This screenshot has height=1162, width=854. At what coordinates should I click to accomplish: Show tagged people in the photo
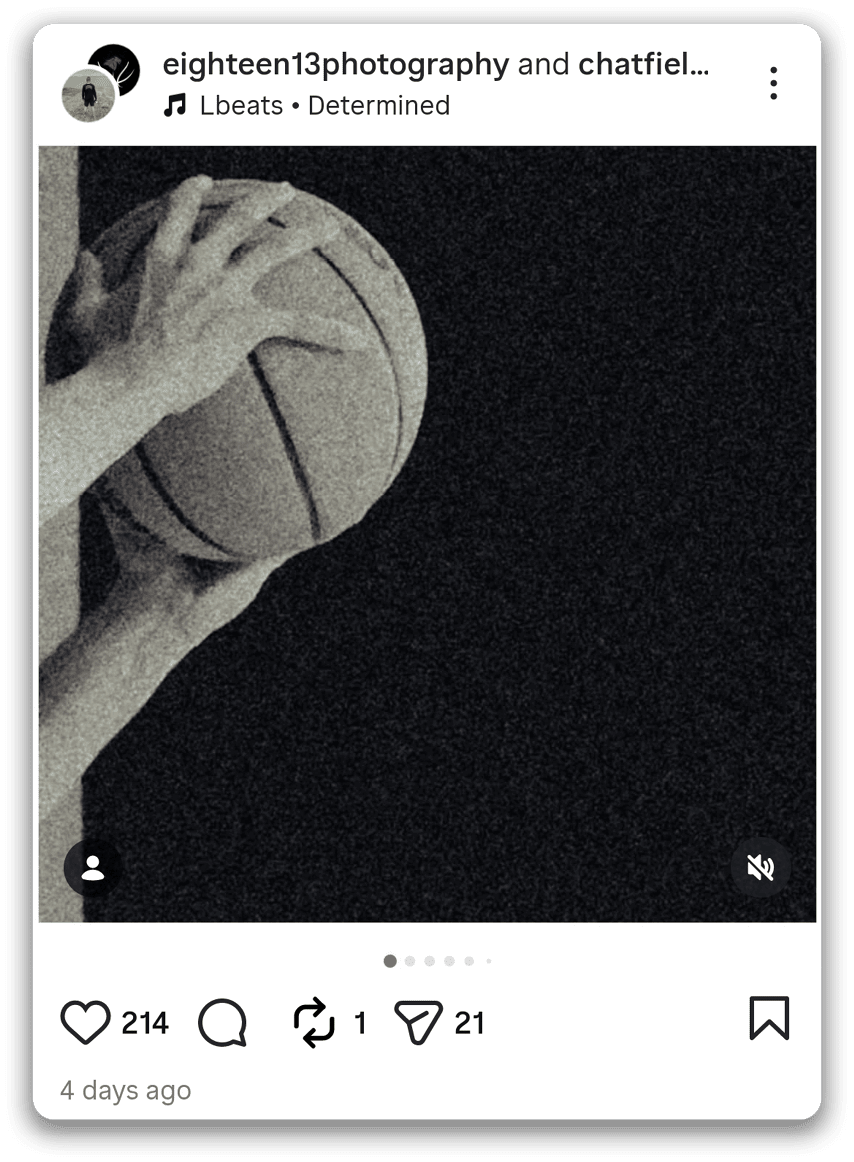pos(93,867)
